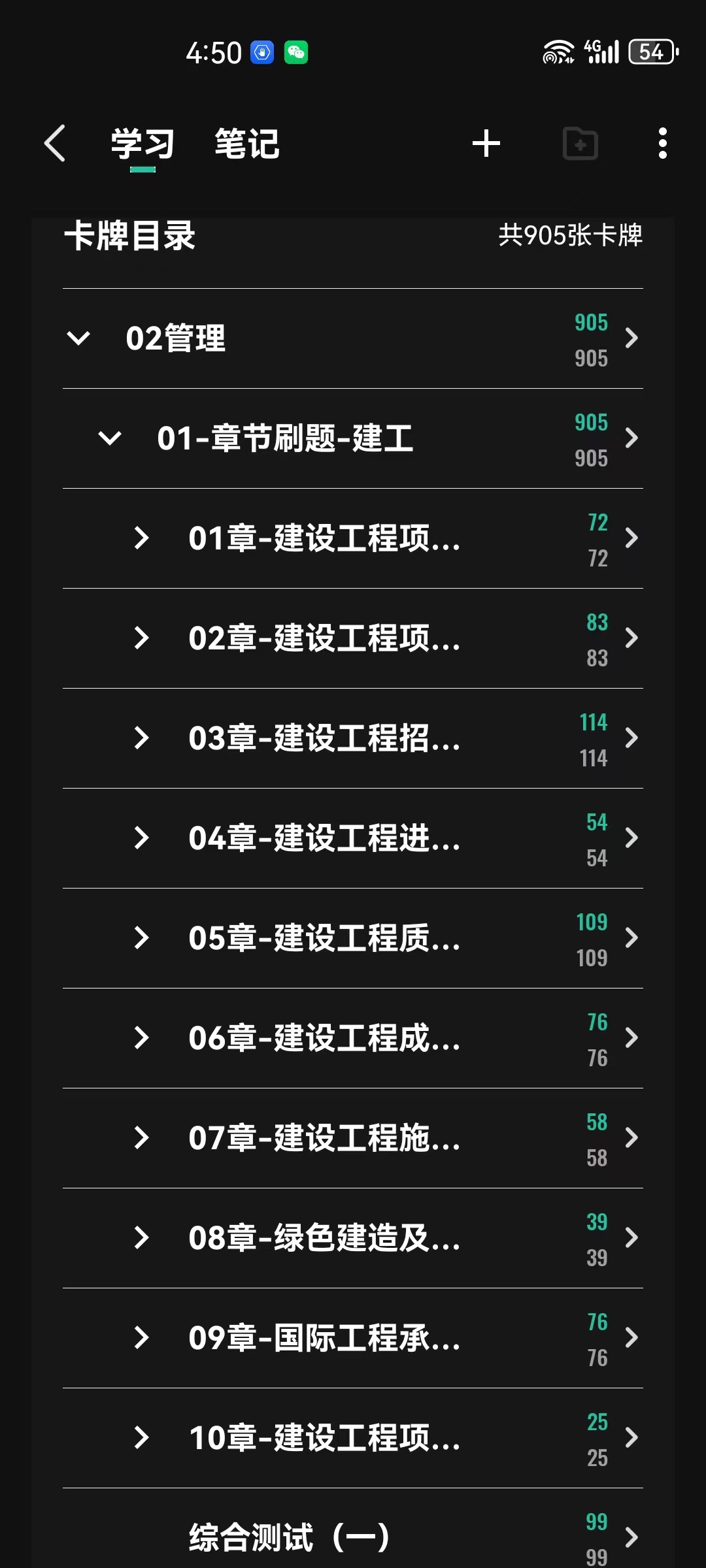
Task: Open the 05章-建设工程质 chapter
Action: pyautogui.click(x=324, y=938)
